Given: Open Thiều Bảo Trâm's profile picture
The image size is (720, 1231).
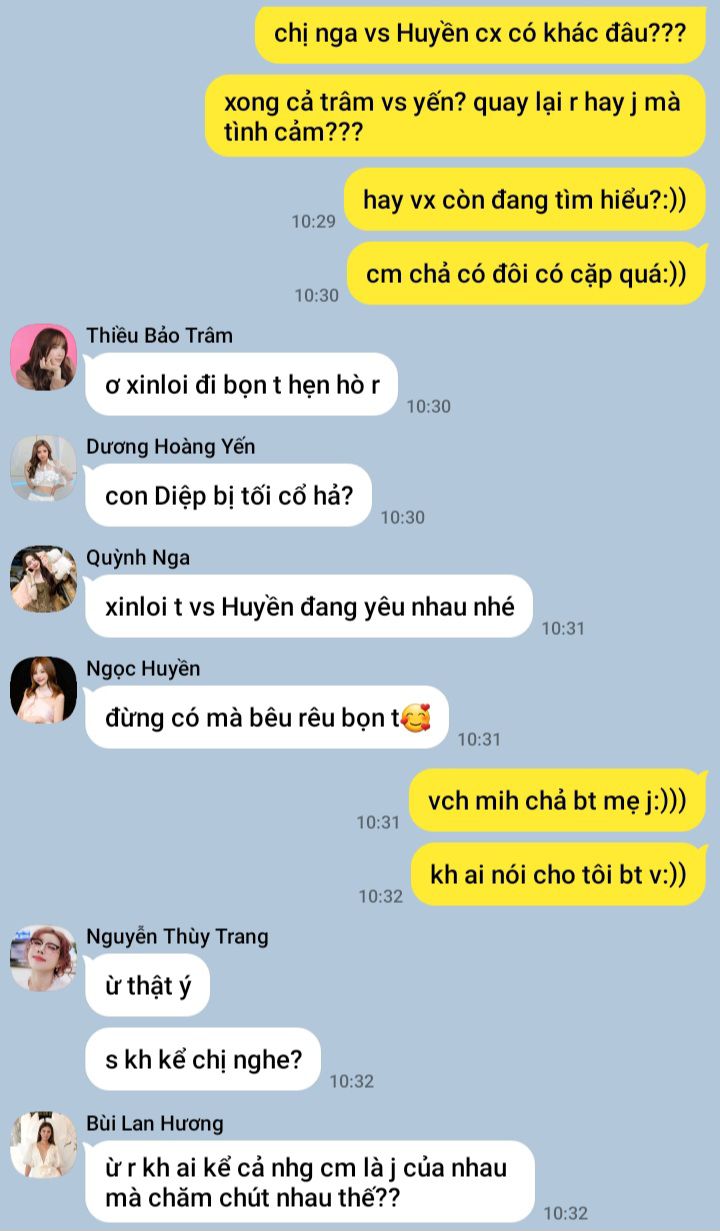Looking at the screenshot, I should 43,356.
